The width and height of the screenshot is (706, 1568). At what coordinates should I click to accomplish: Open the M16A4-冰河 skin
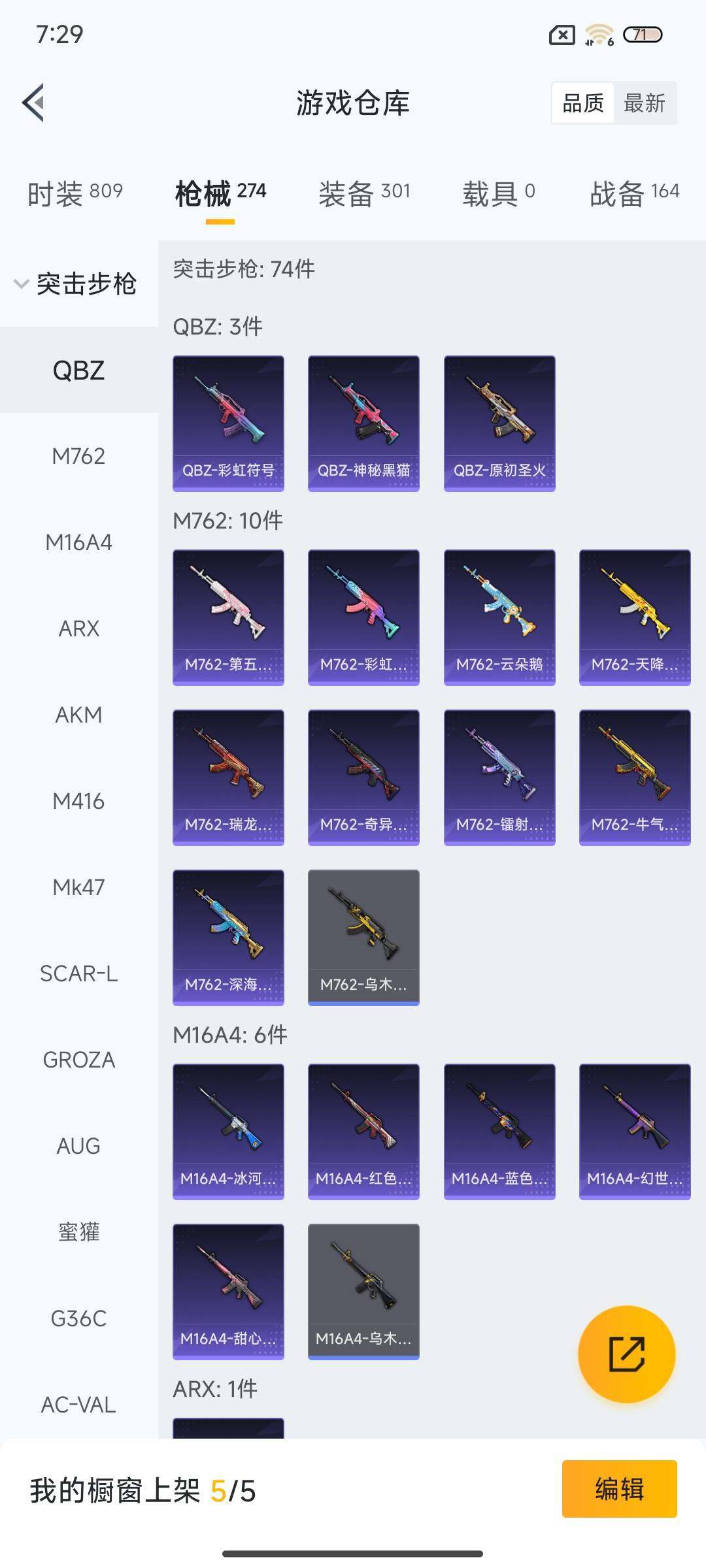pyautogui.click(x=228, y=1131)
